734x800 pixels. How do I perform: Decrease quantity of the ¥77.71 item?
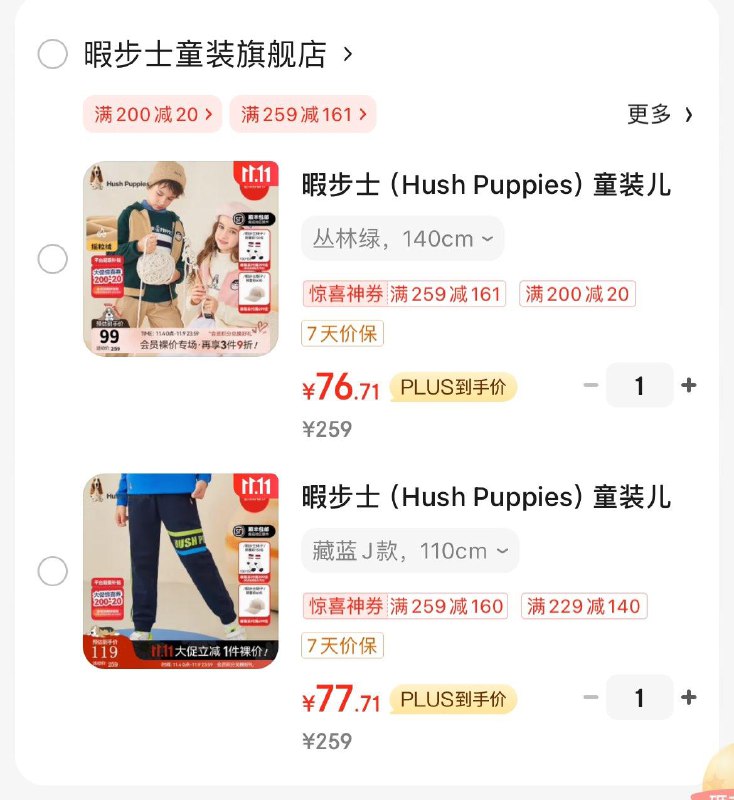pyautogui.click(x=591, y=697)
